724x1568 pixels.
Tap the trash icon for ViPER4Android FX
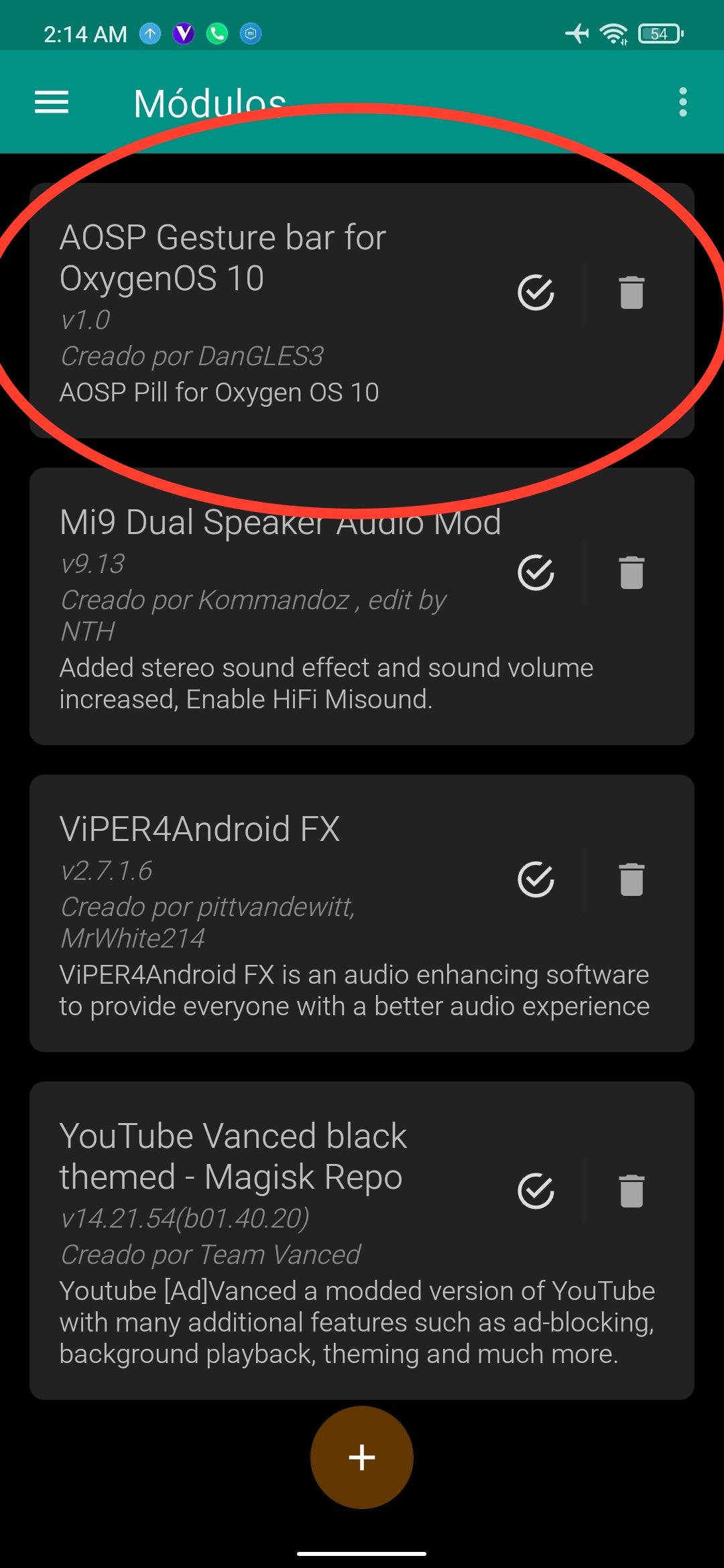[x=631, y=880]
